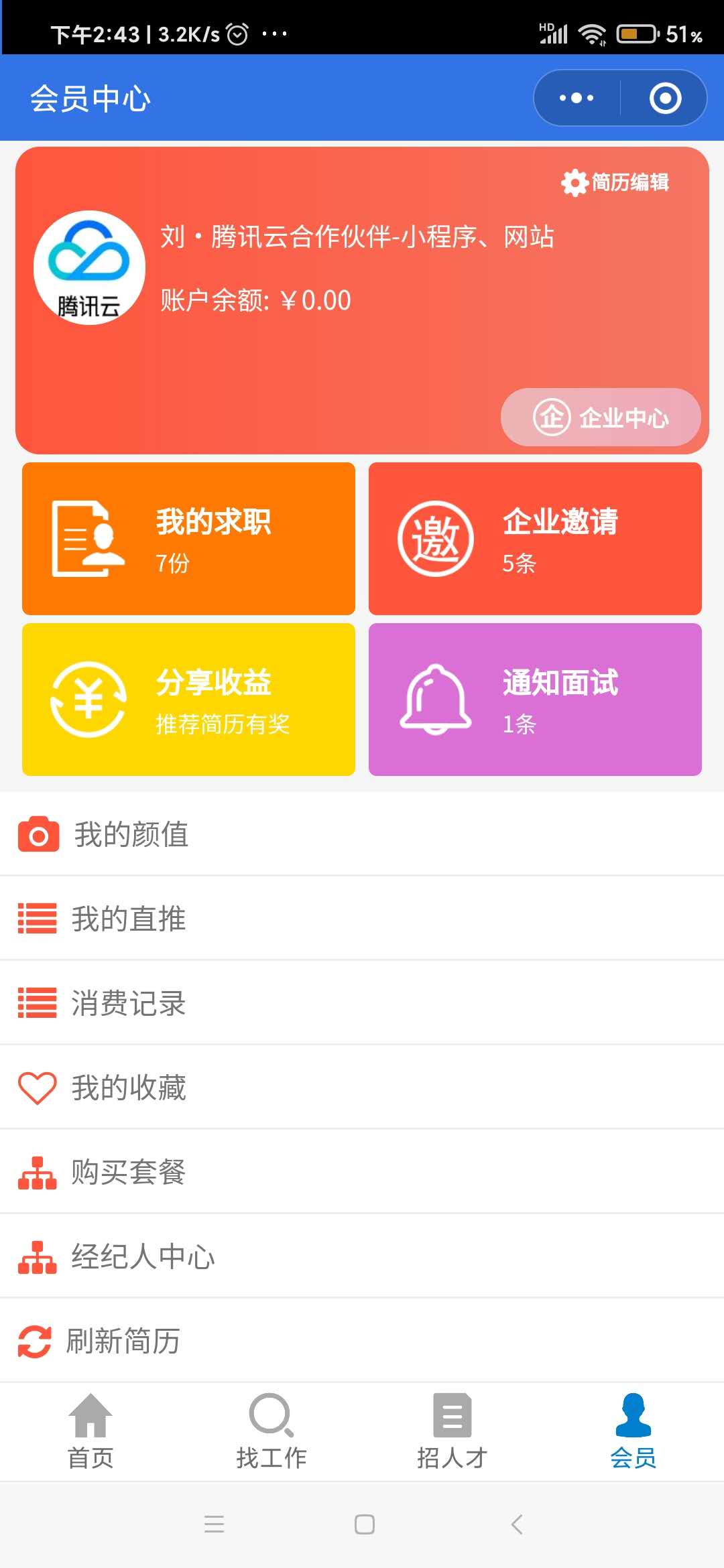Open 简历编辑 resume editor

(x=615, y=182)
